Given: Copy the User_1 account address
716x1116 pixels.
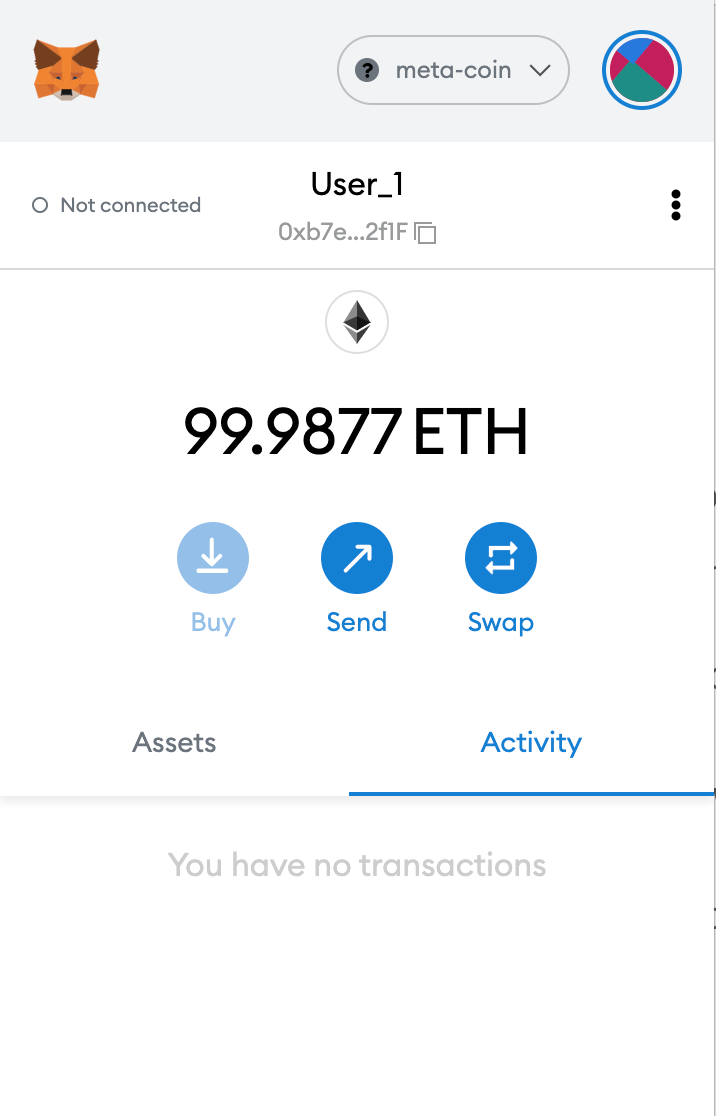Looking at the screenshot, I should pyautogui.click(x=426, y=233).
